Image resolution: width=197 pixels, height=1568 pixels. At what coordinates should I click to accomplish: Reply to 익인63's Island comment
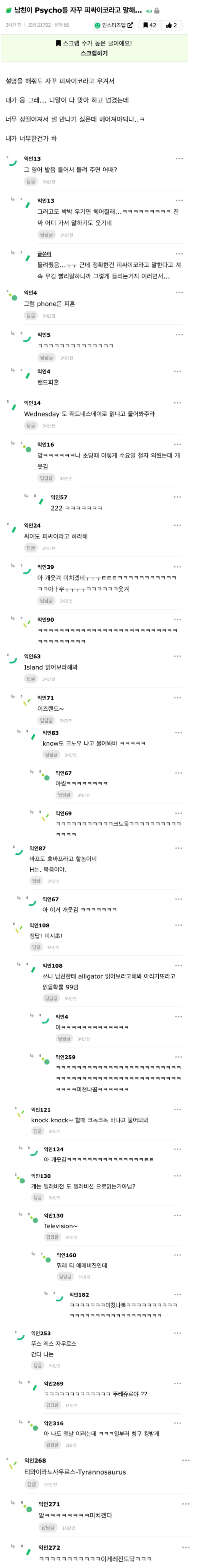click(x=30, y=679)
